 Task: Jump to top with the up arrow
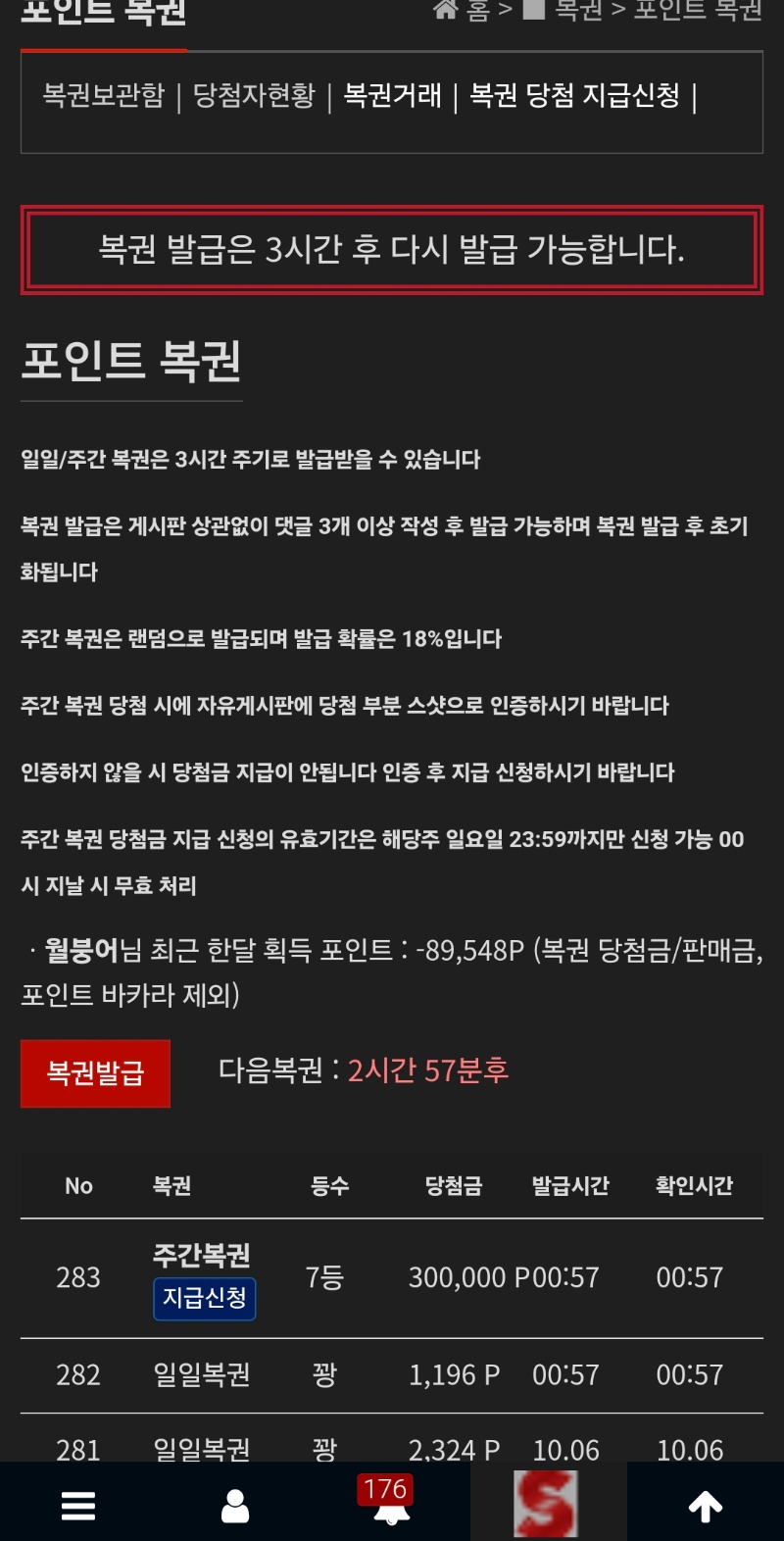coord(706,1506)
